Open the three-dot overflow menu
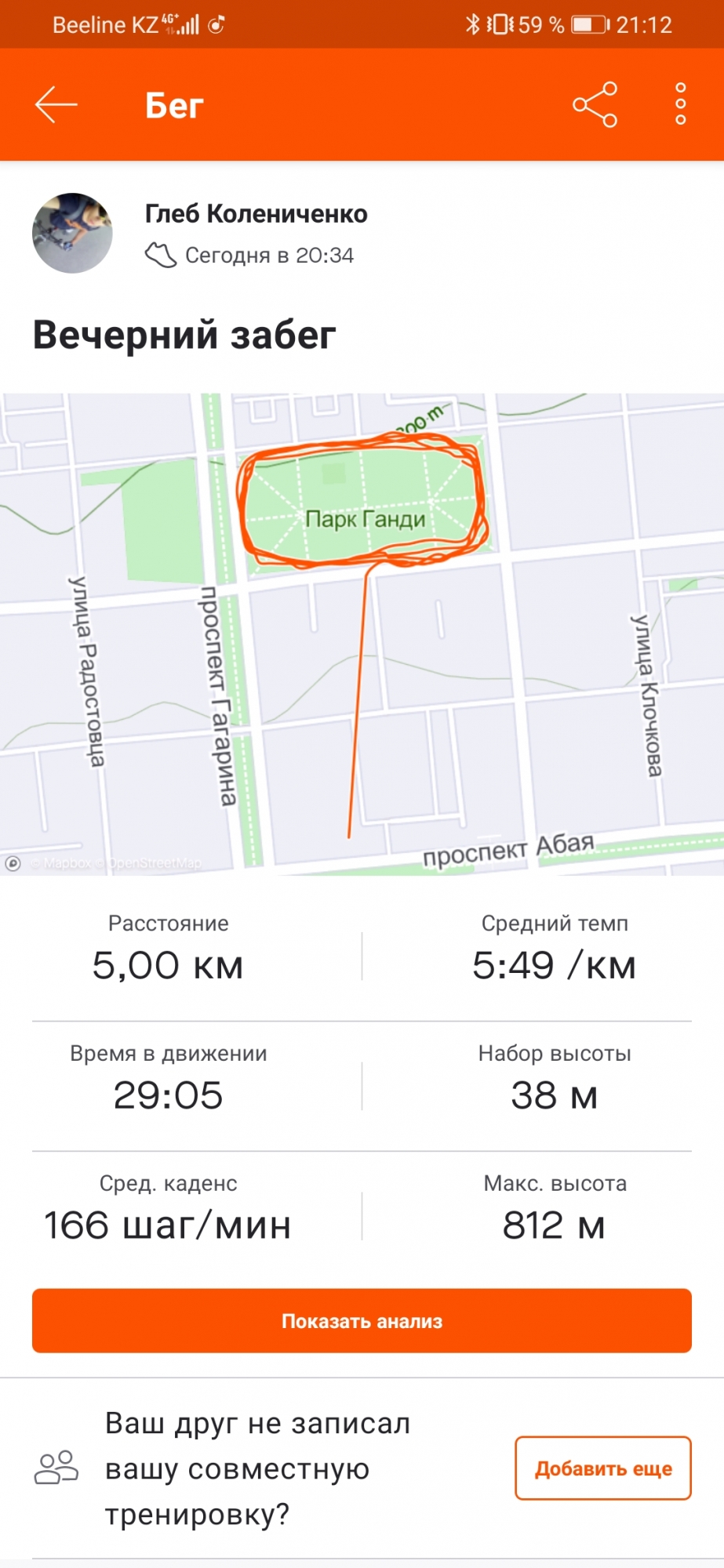 (x=680, y=105)
